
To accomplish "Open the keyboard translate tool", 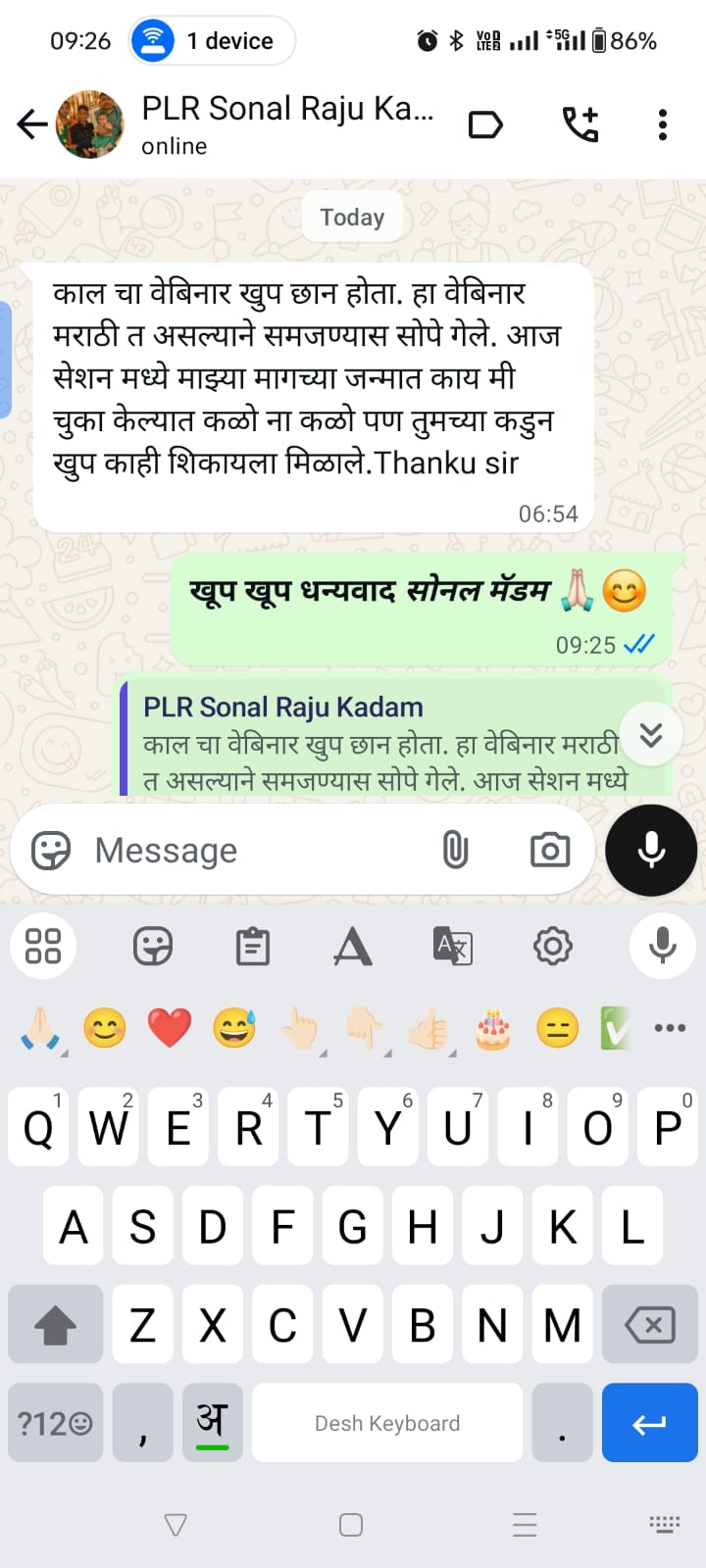I will pos(453,947).
